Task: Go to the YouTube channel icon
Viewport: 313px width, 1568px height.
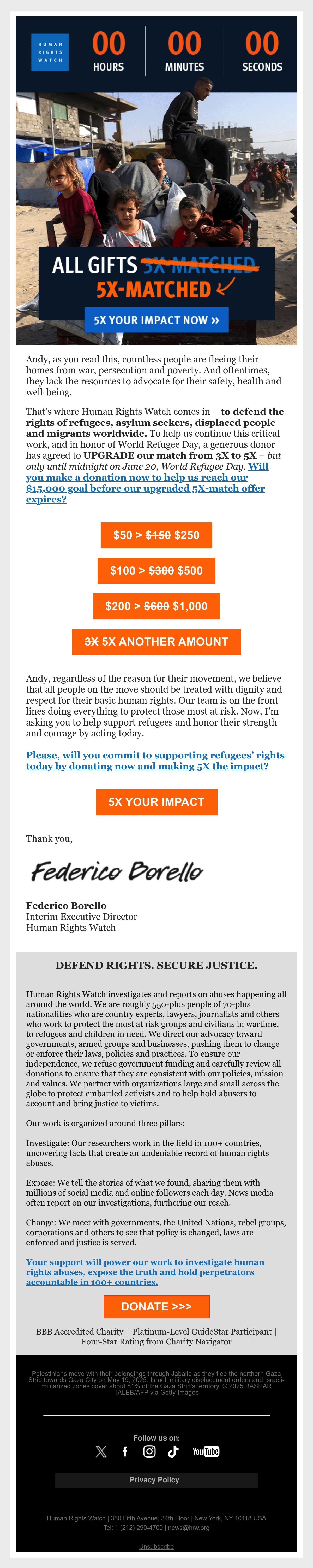Action: [x=206, y=1451]
